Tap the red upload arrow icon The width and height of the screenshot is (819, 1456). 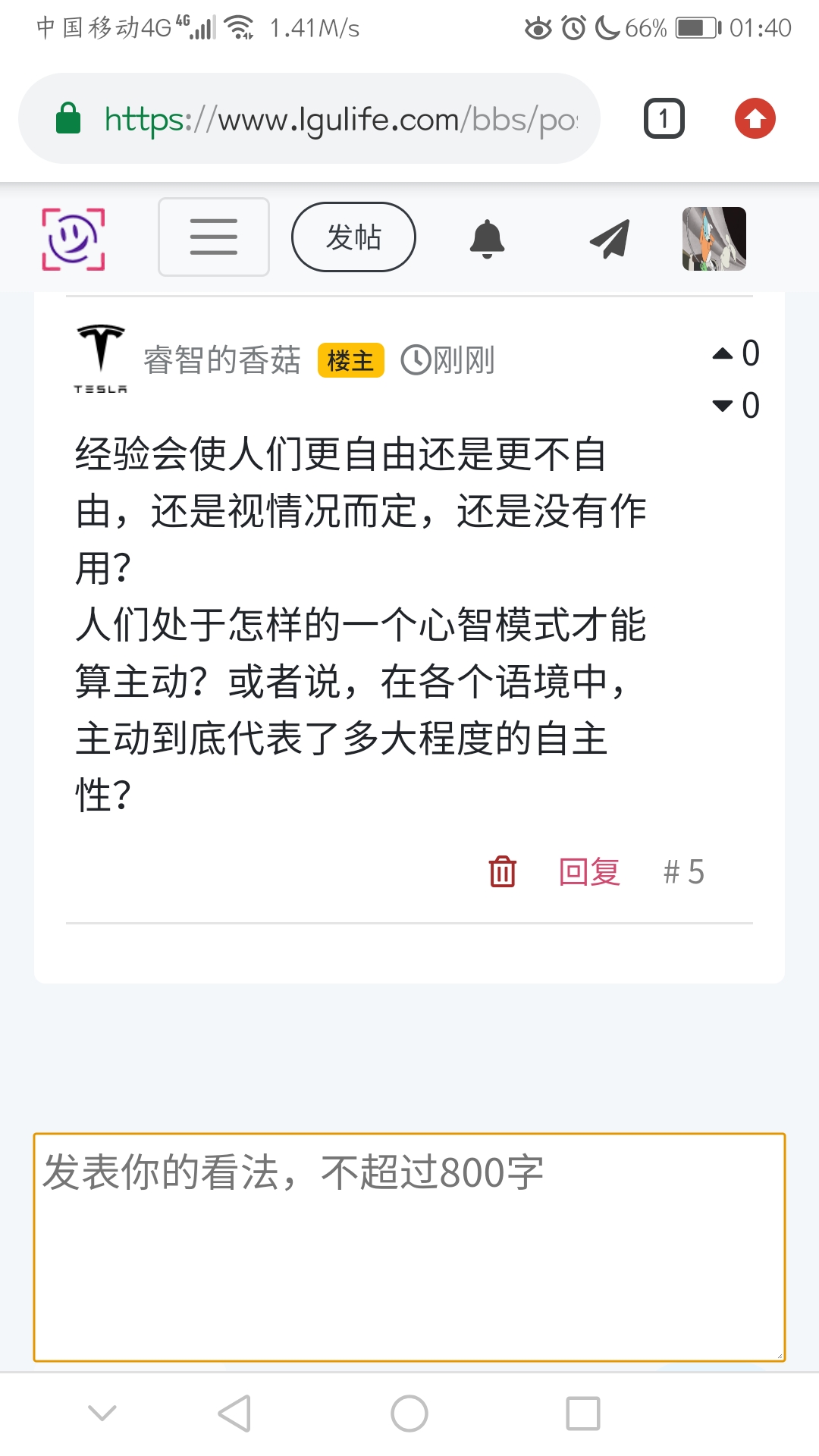(755, 119)
